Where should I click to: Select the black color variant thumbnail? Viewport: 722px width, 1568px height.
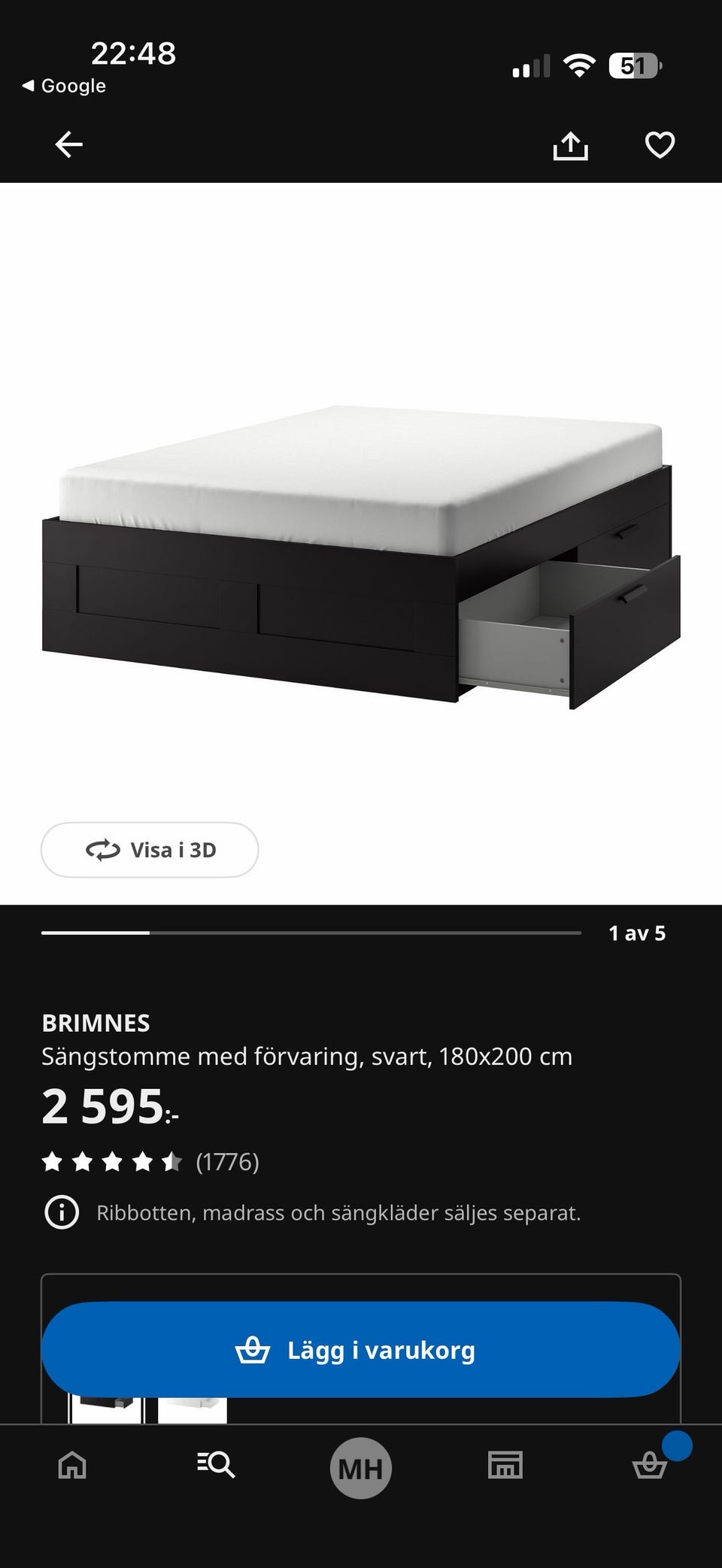point(105,1409)
